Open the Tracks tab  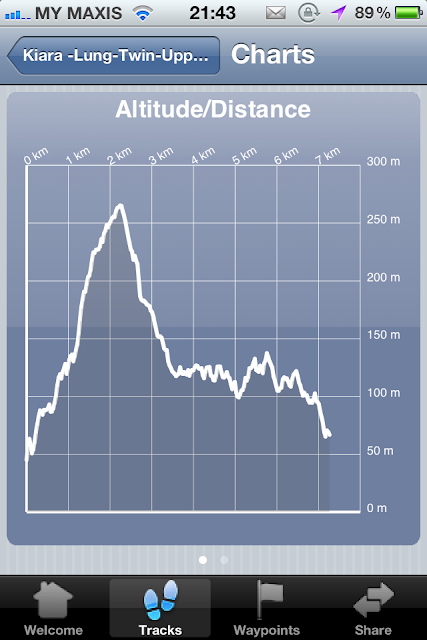coord(160,608)
